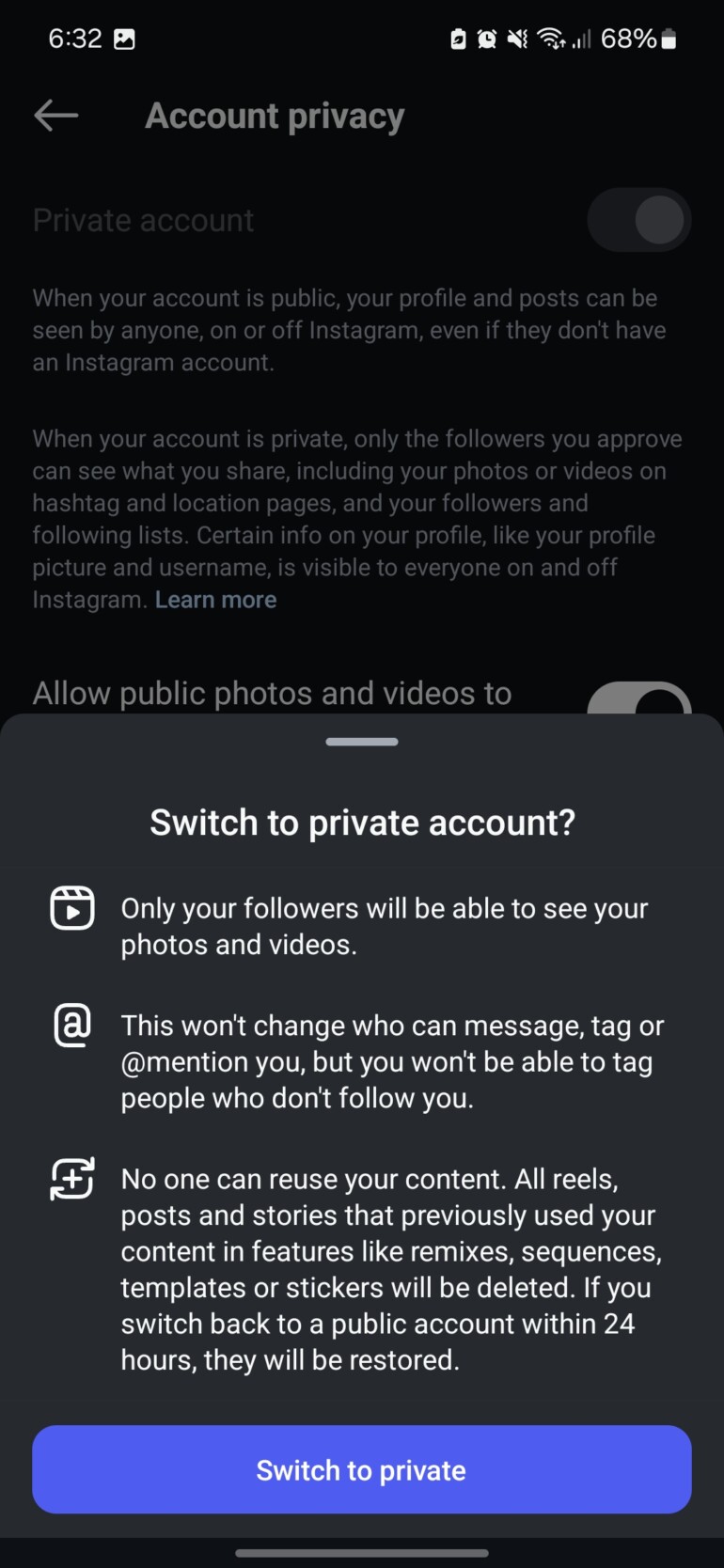Viewport: 724px width, 1568px height.
Task: Tap the back arrow to leave Account privacy
Action: tap(55, 115)
